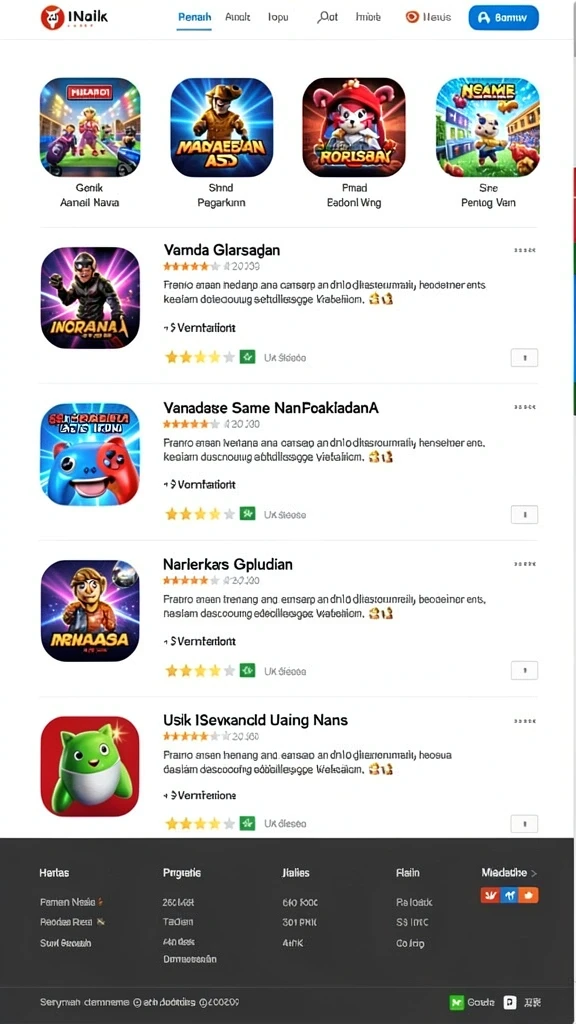The image size is (576, 1024).
Task: Go to the Imiote tab
Action: [368, 18]
